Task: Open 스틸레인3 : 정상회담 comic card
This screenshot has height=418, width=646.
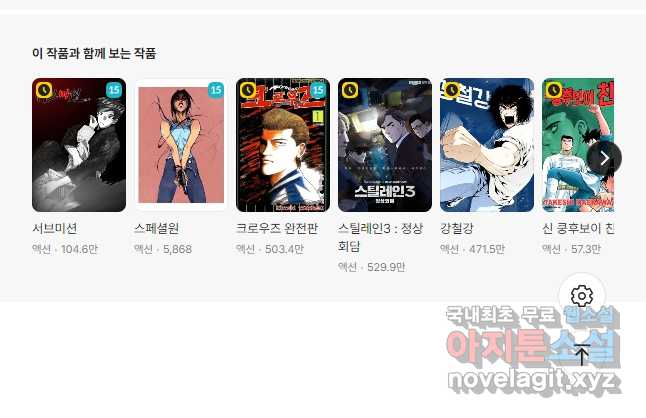Action: (x=384, y=145)
